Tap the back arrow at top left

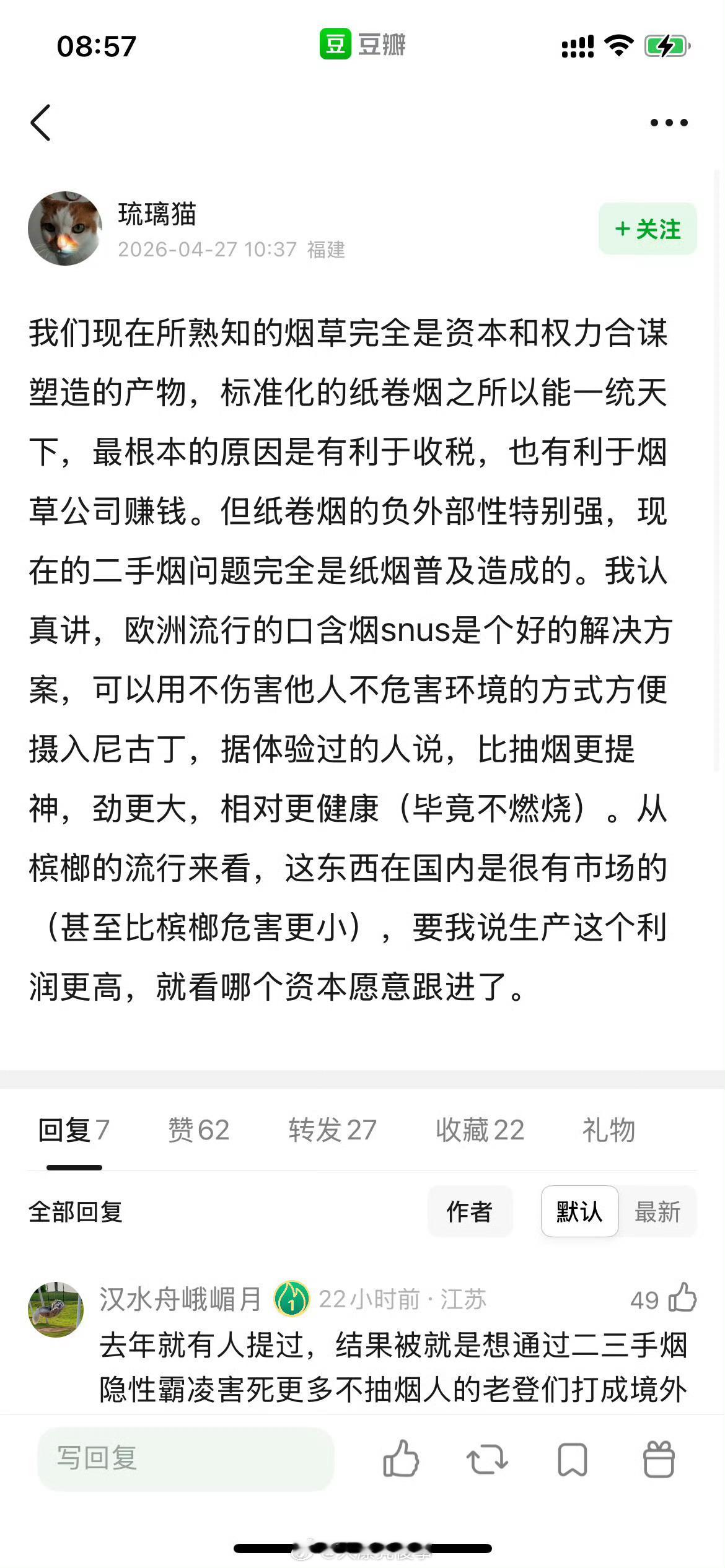pos(42,121)
